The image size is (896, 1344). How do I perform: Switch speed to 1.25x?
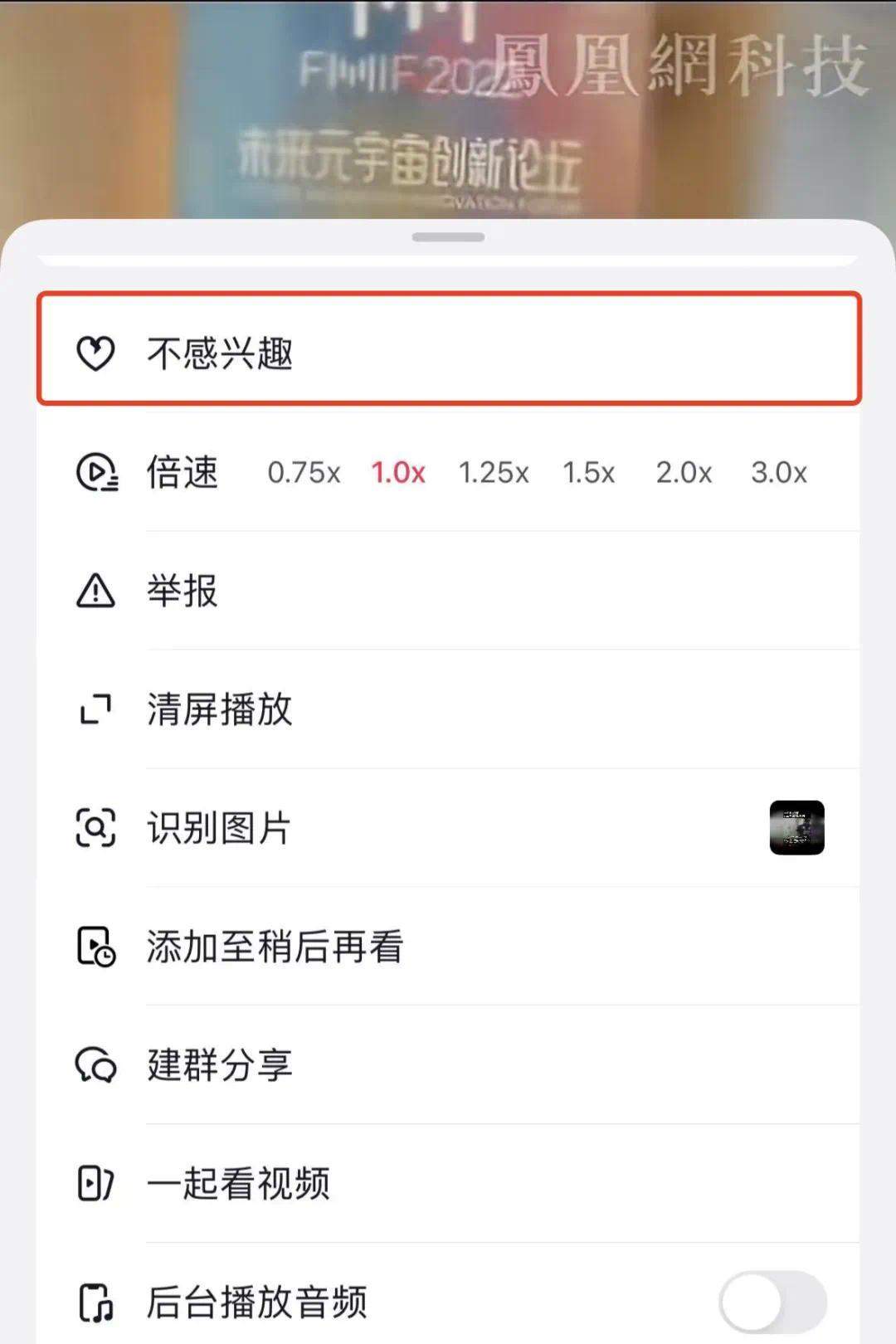pos(494,472)
